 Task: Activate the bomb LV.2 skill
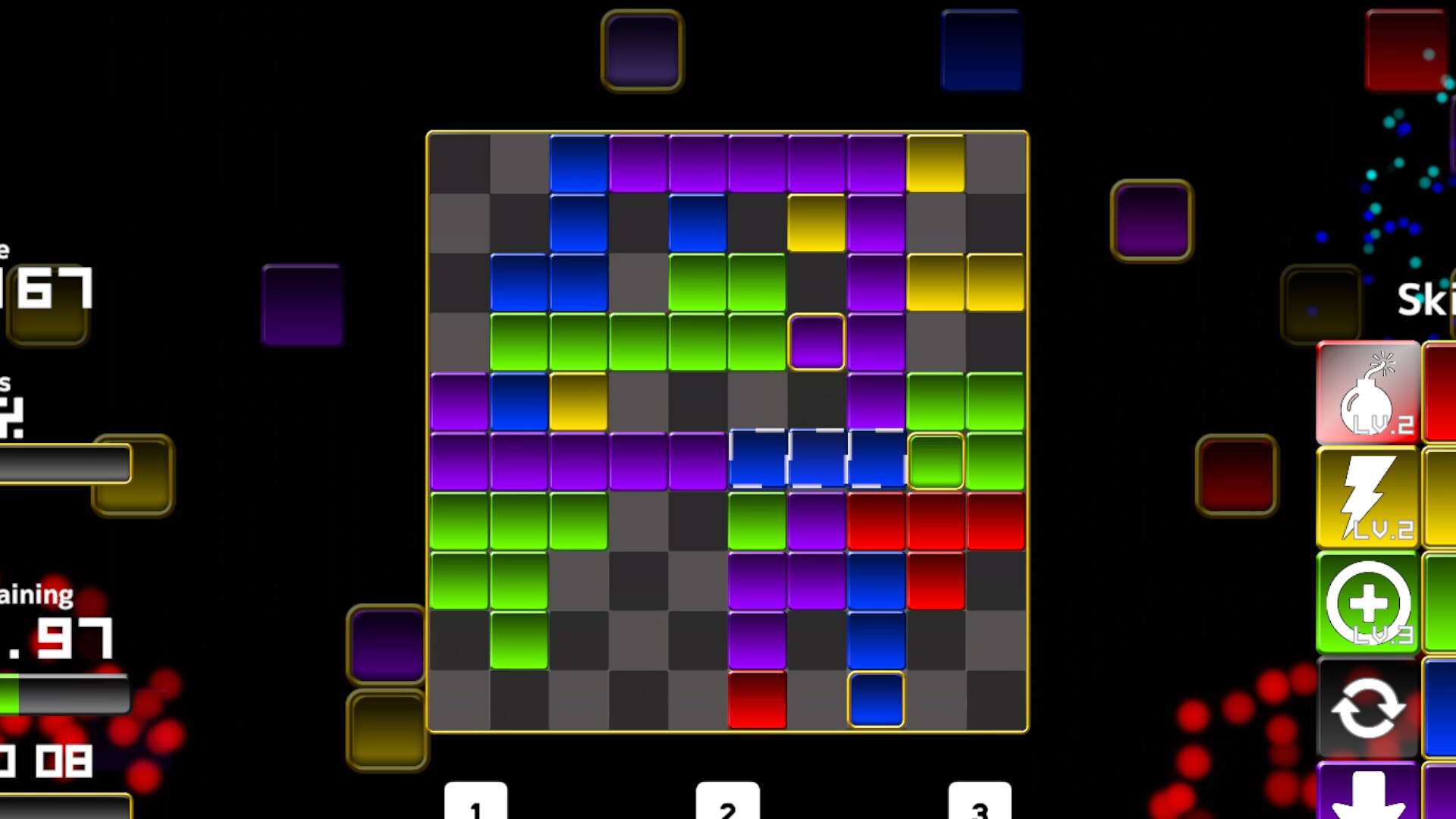click(x=1368, y=393)
